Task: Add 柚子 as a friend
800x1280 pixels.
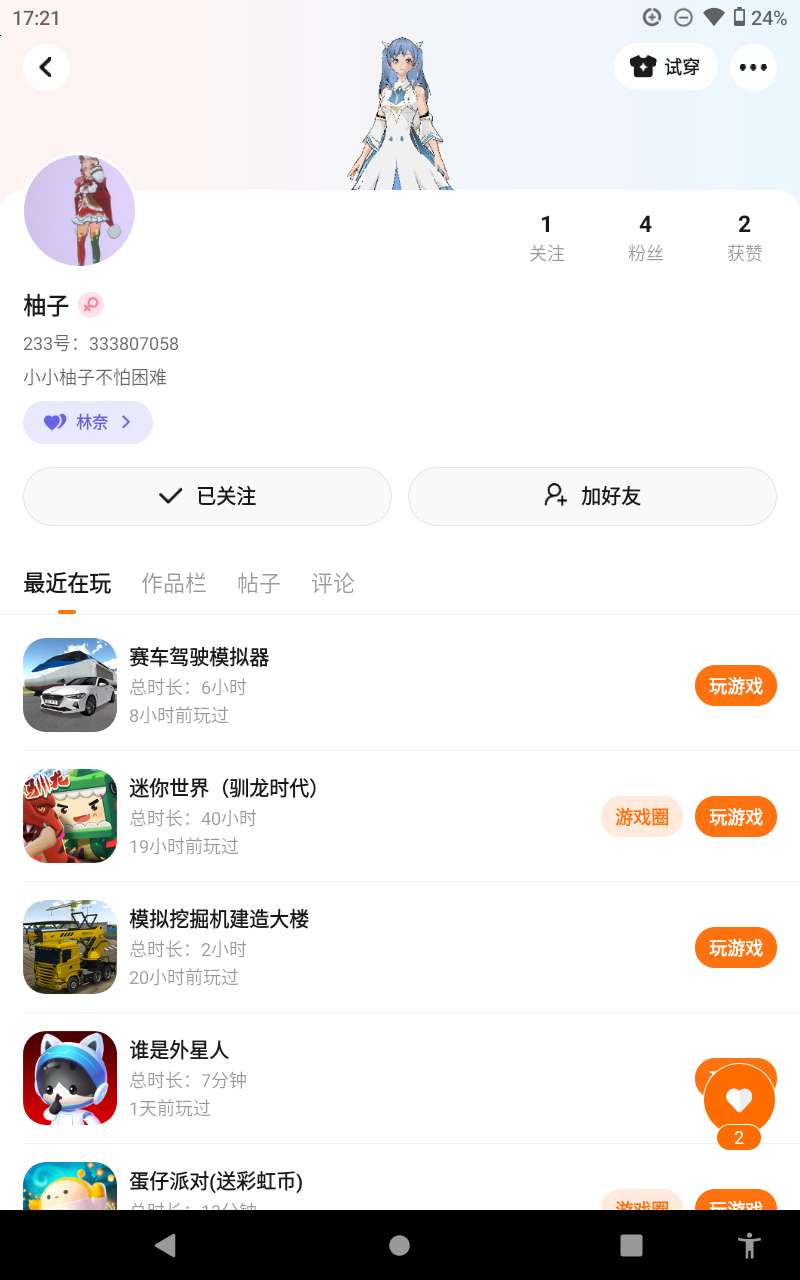Action: click(x=592, y=496)
